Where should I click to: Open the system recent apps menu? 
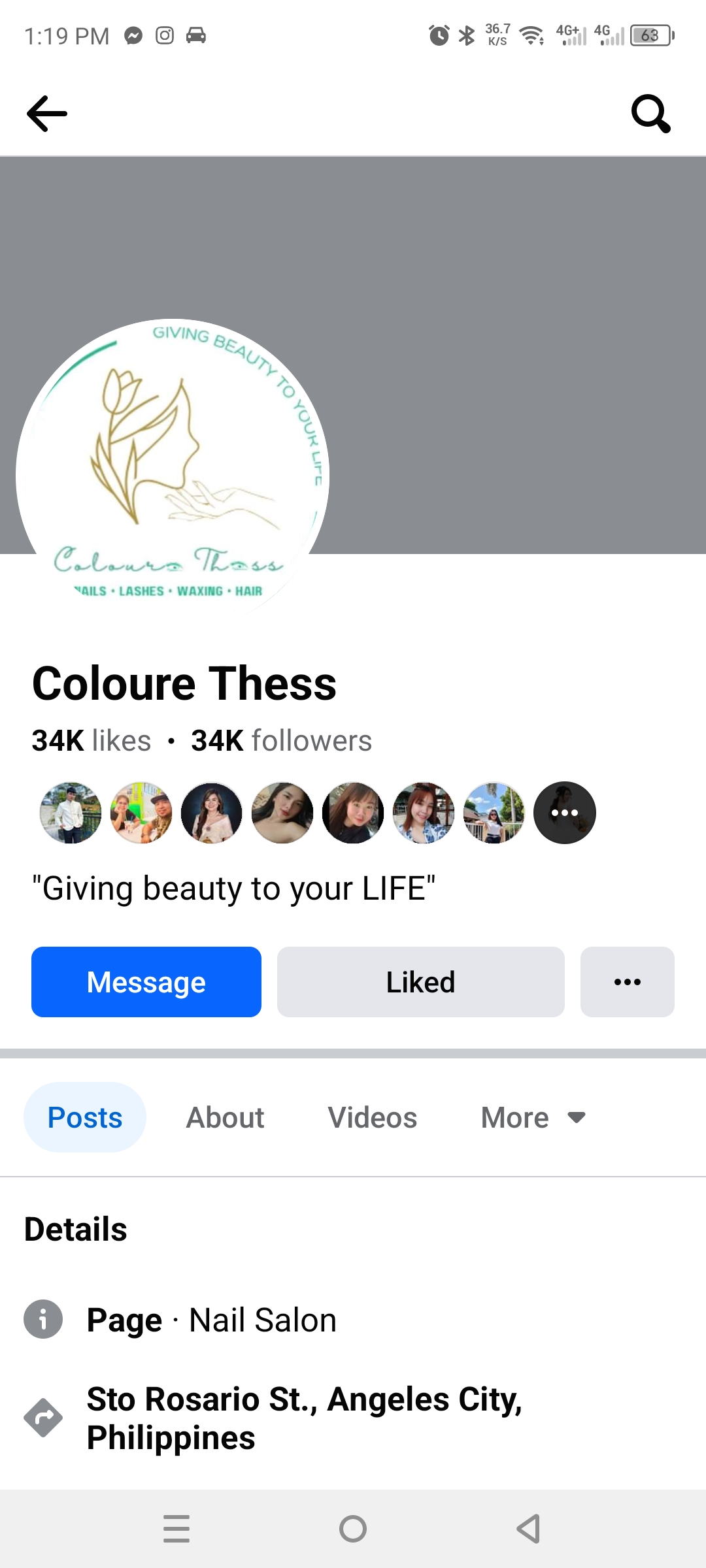pos(176,1529)
